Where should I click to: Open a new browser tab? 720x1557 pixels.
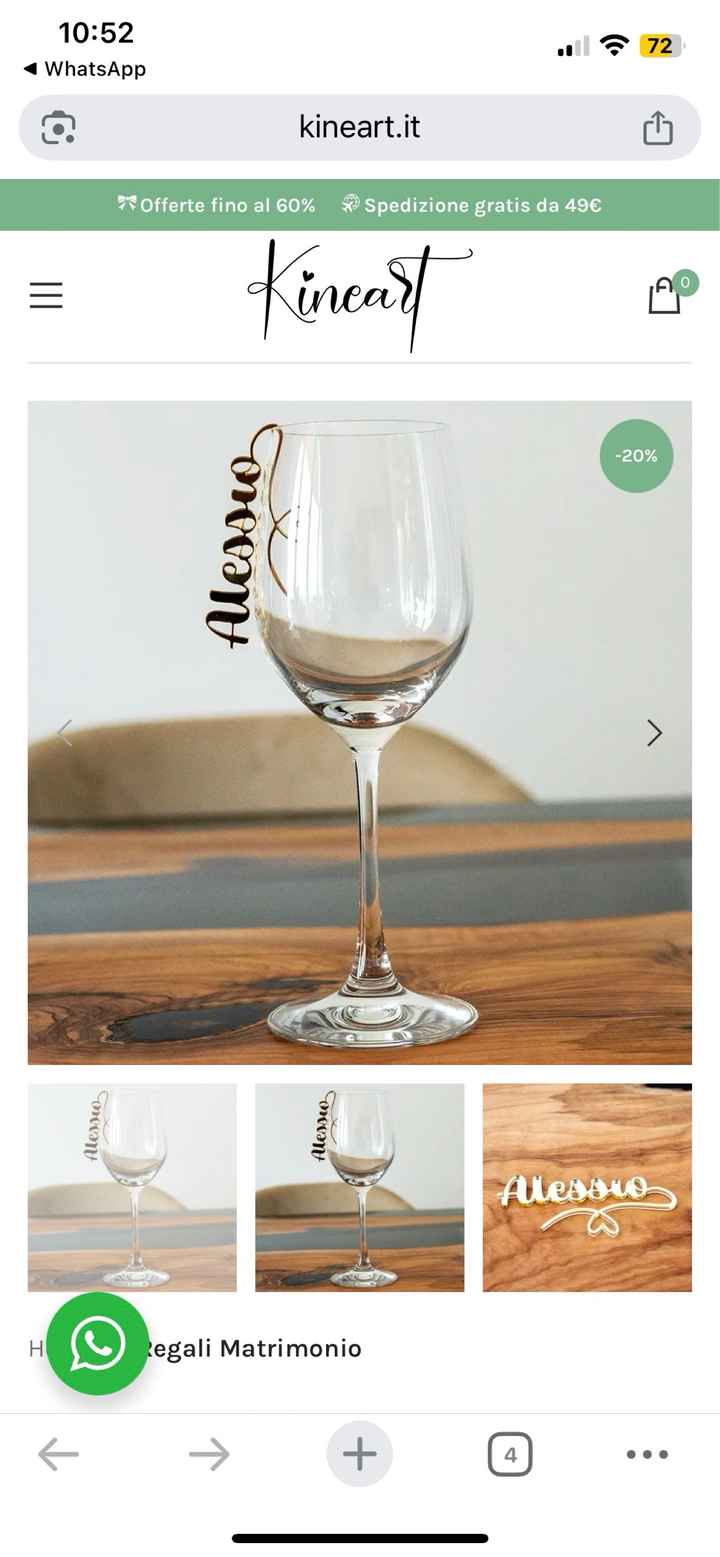point(359,1454)
